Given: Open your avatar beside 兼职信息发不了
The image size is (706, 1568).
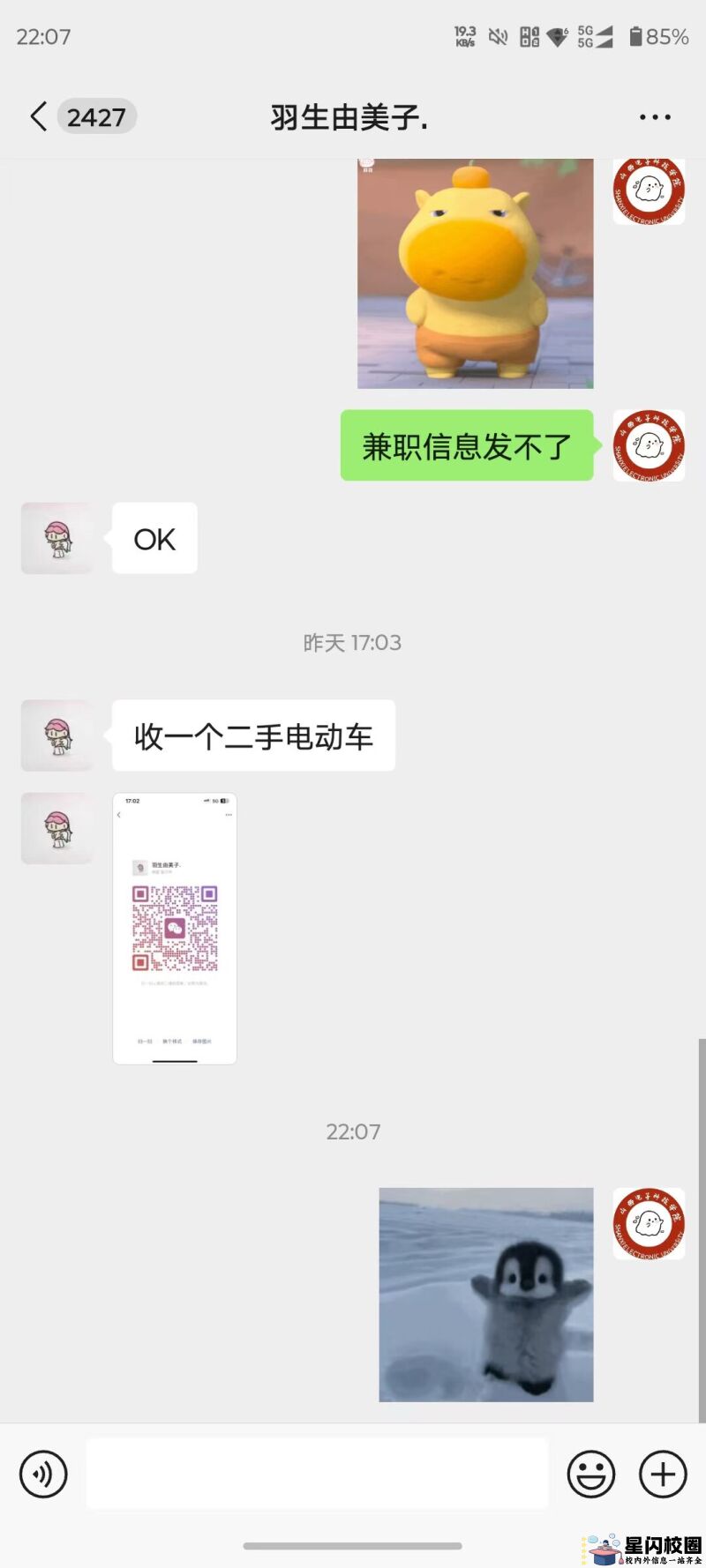Looking at the screenshot, I should [x=649, y=445].
